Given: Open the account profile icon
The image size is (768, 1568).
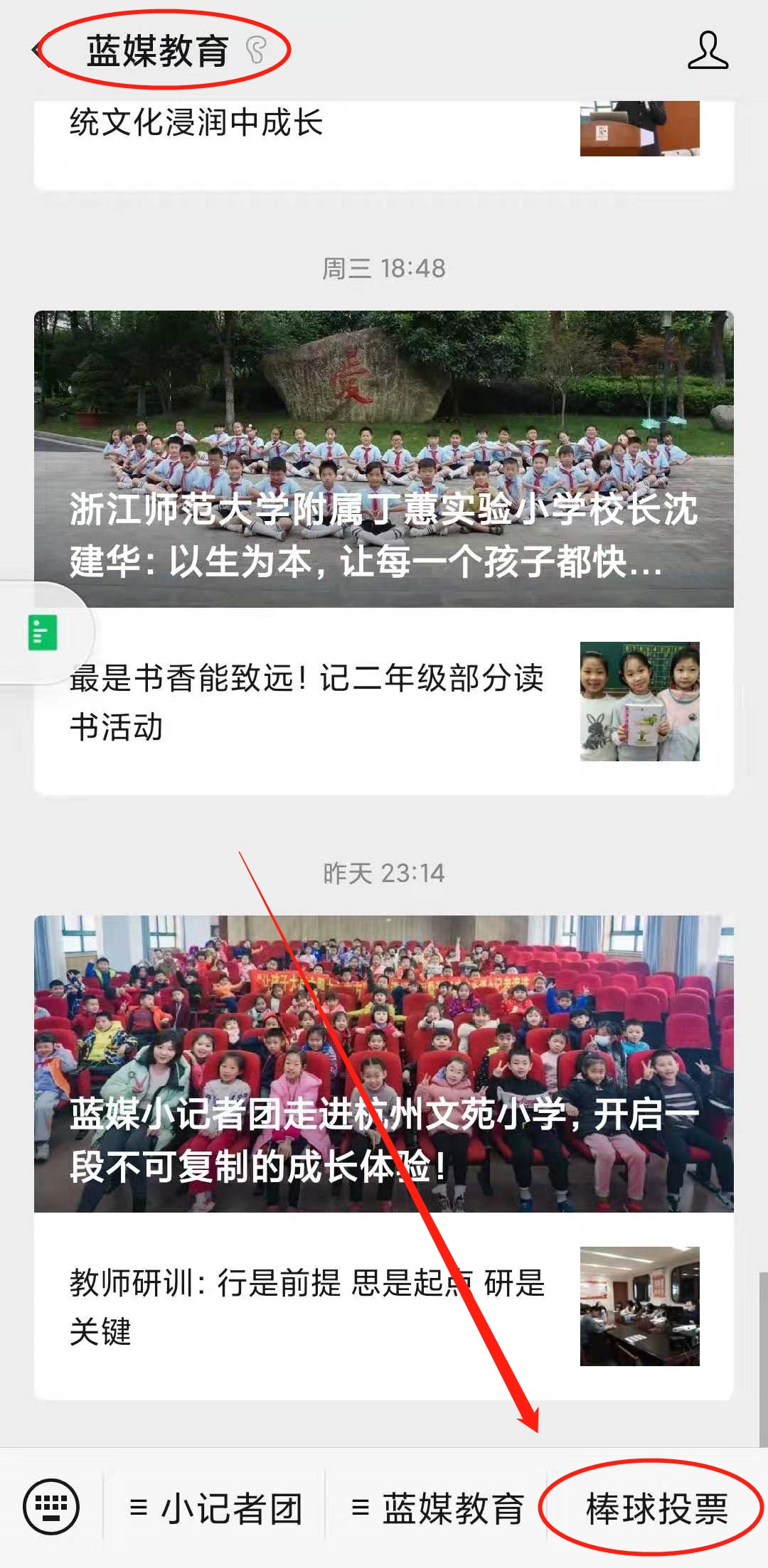Looking at the screenshot, I should (x=708, y=50).
